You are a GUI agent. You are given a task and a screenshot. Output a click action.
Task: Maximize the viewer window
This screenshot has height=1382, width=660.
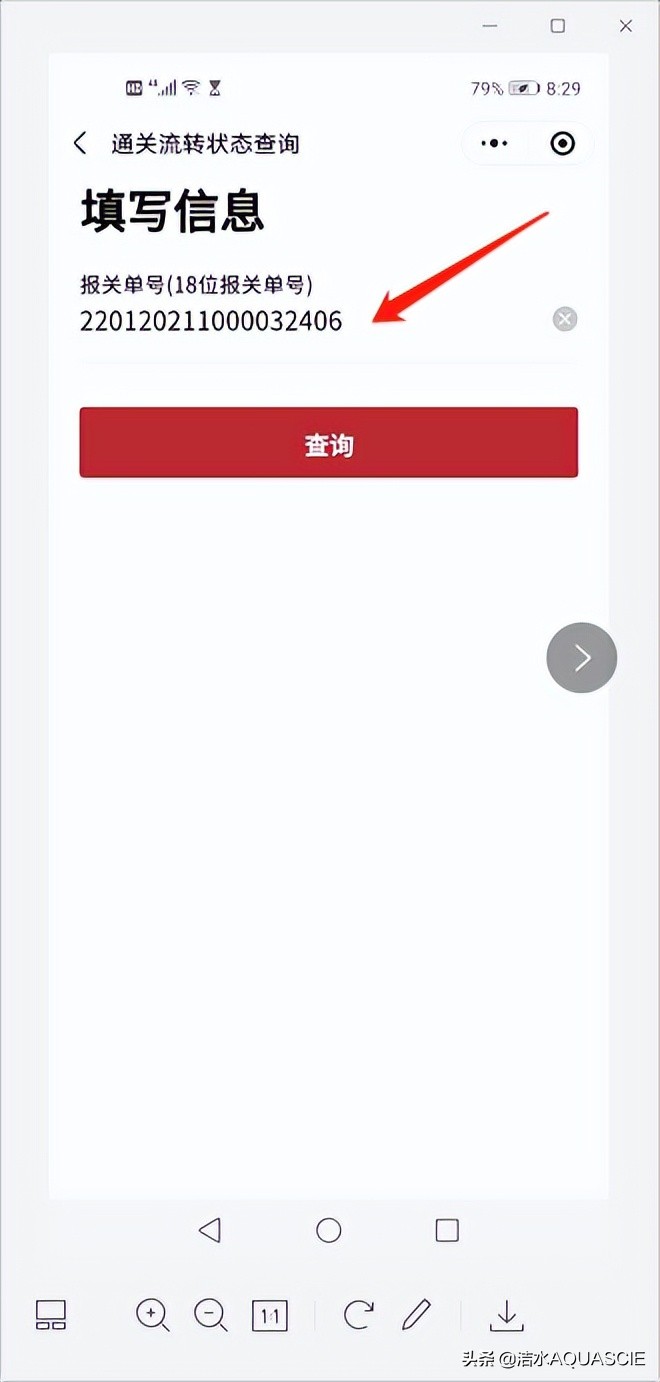558,26
